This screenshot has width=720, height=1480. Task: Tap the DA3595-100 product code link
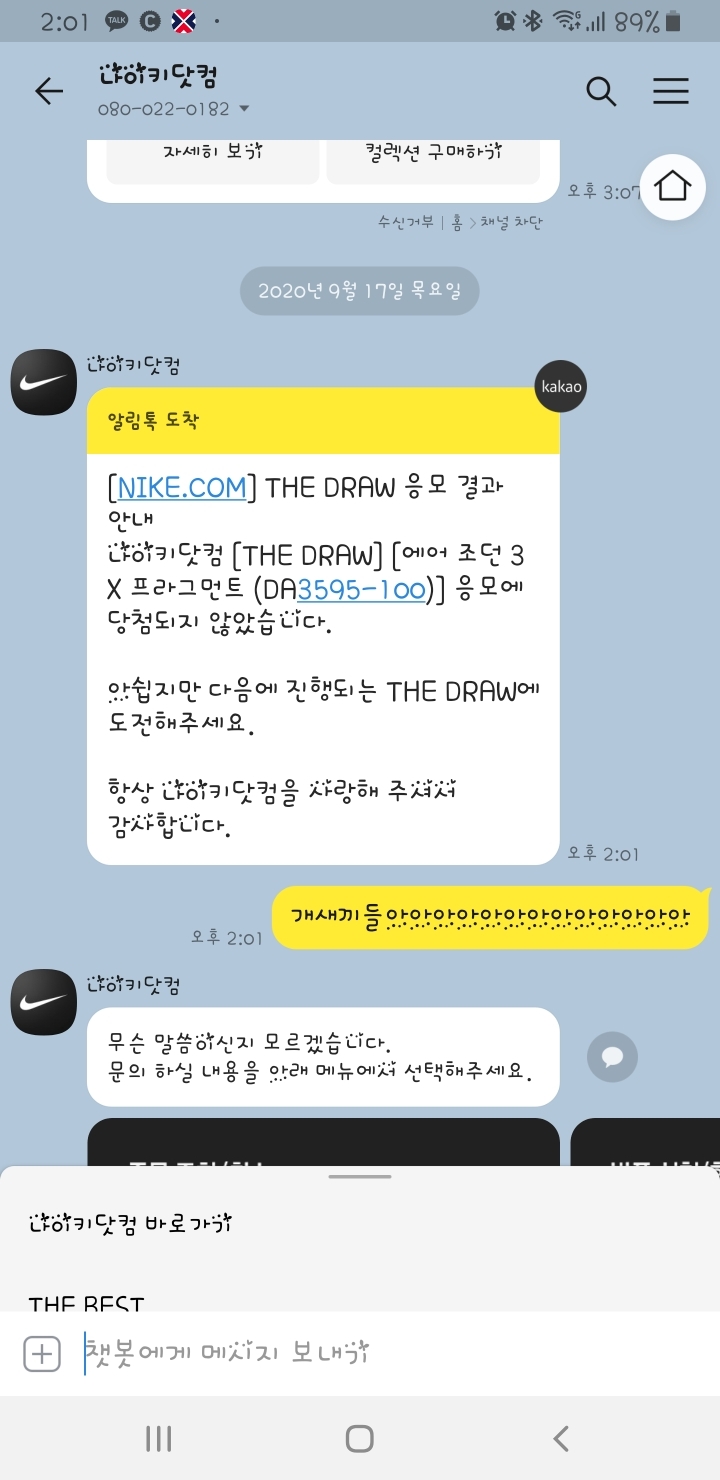click(361, 588)
